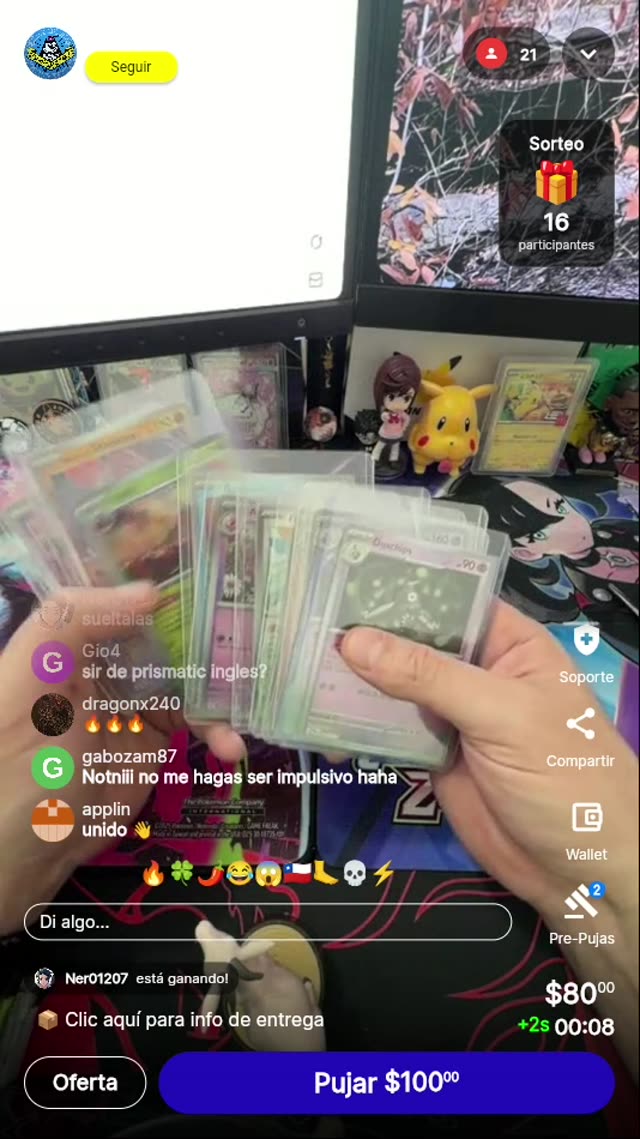Screen dimensions: 640x1139
Task: Open delivery info via Clic aquí link
Action: point(194,1020)
